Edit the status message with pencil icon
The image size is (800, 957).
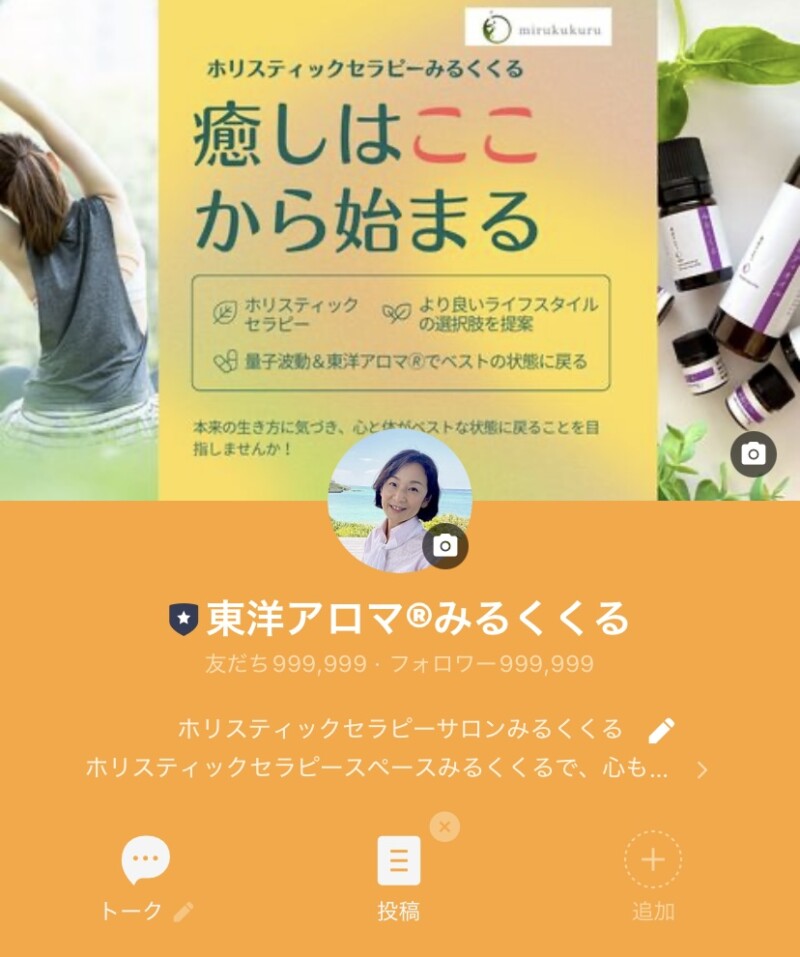(661, 730)
